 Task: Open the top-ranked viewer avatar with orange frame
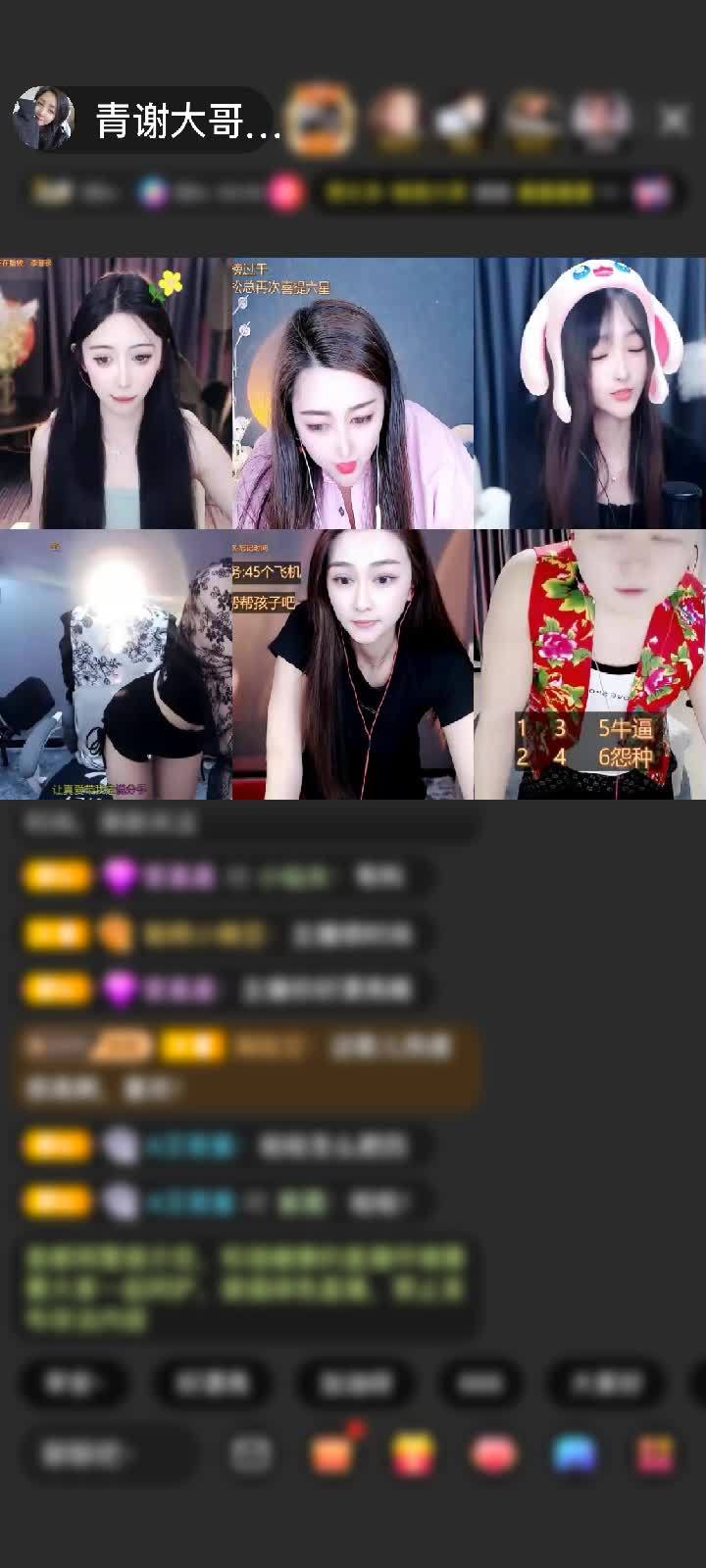point(321,120)
